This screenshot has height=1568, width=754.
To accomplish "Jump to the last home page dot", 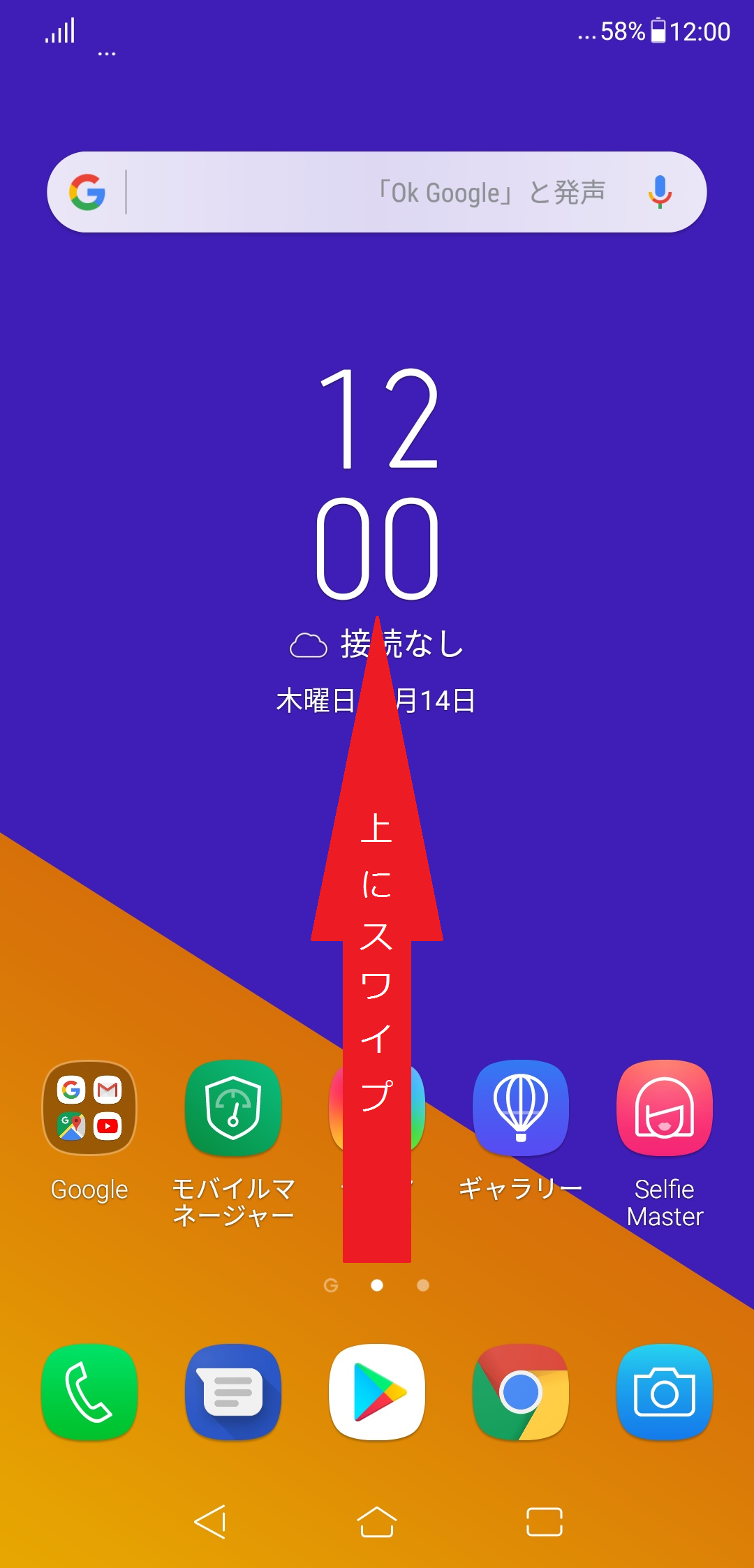I will point(423,1285).
